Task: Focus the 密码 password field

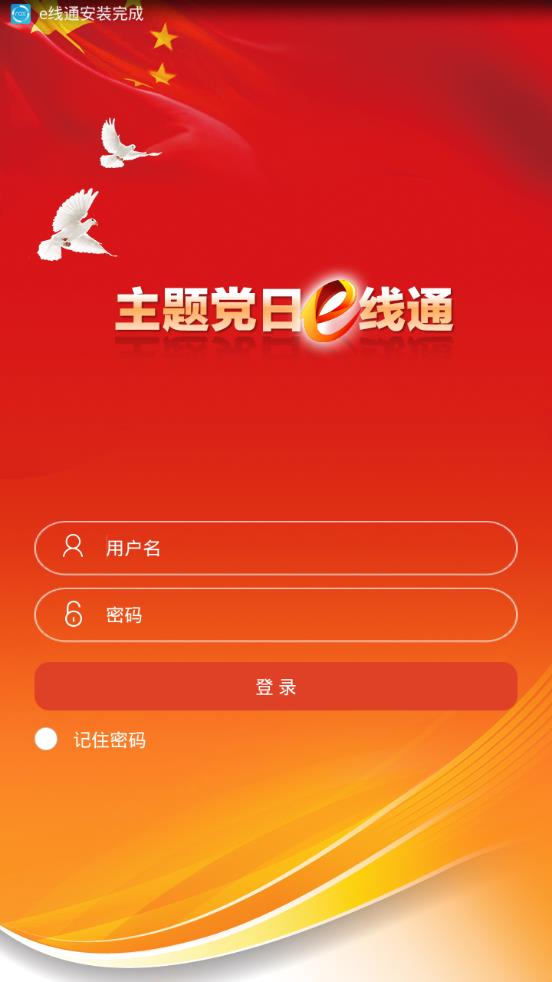Action: tap(276, 615)
